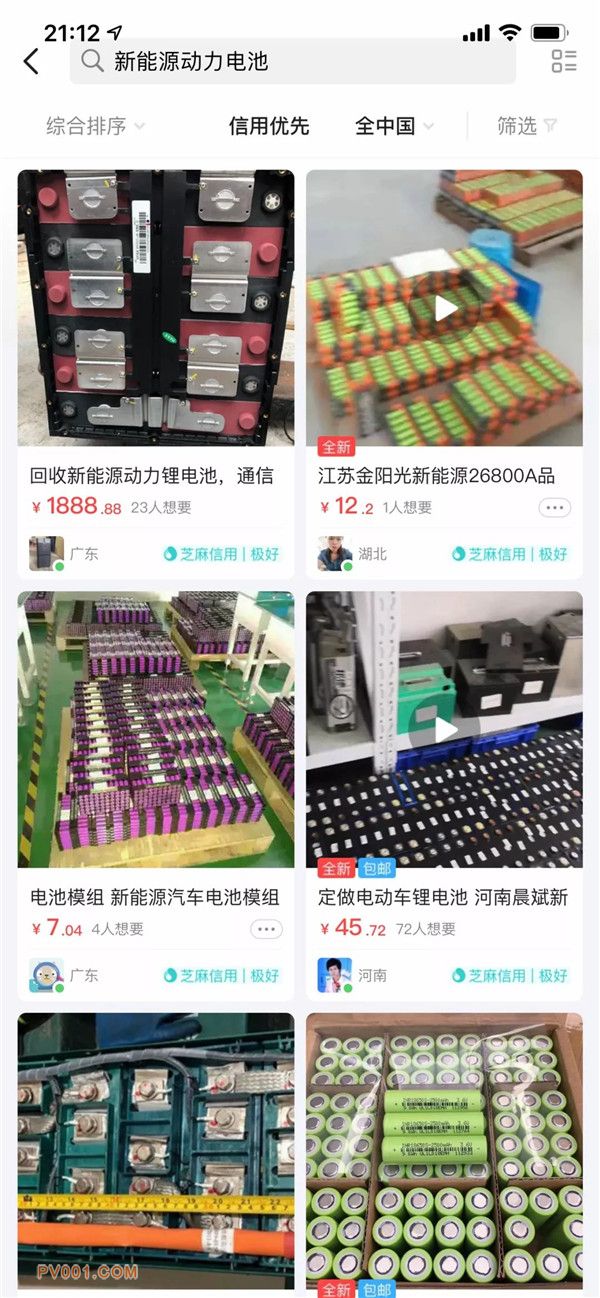
Task: Switch the results layout view icon
Action: [564, 61]
